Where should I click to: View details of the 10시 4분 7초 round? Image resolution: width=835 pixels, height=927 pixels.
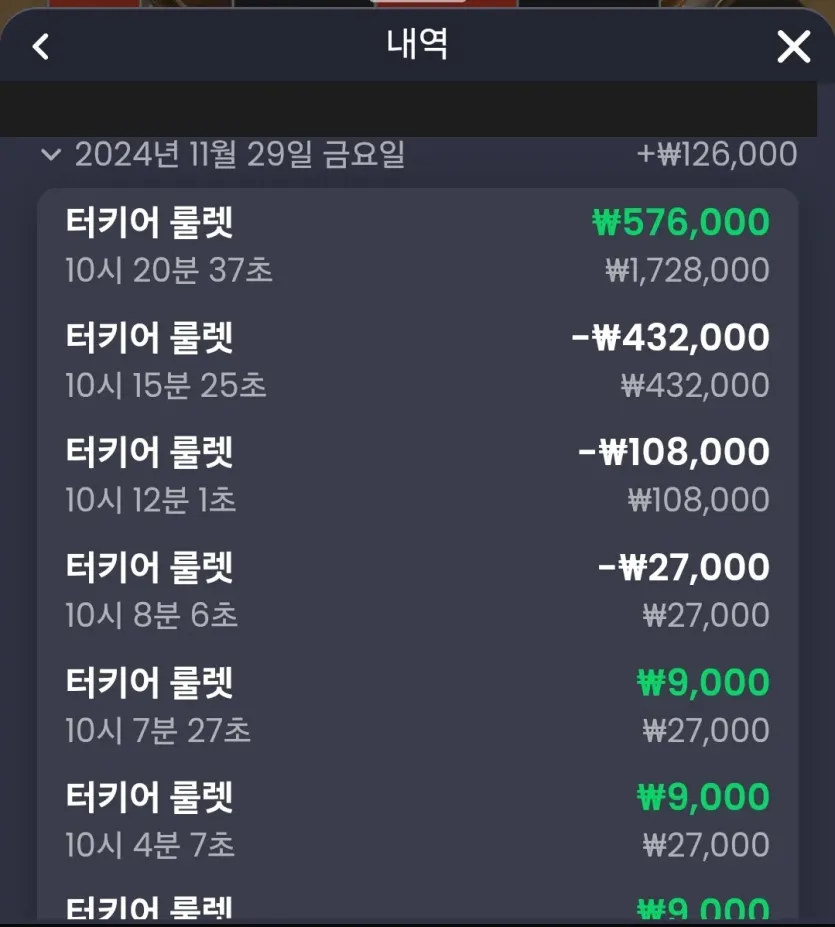417,820
